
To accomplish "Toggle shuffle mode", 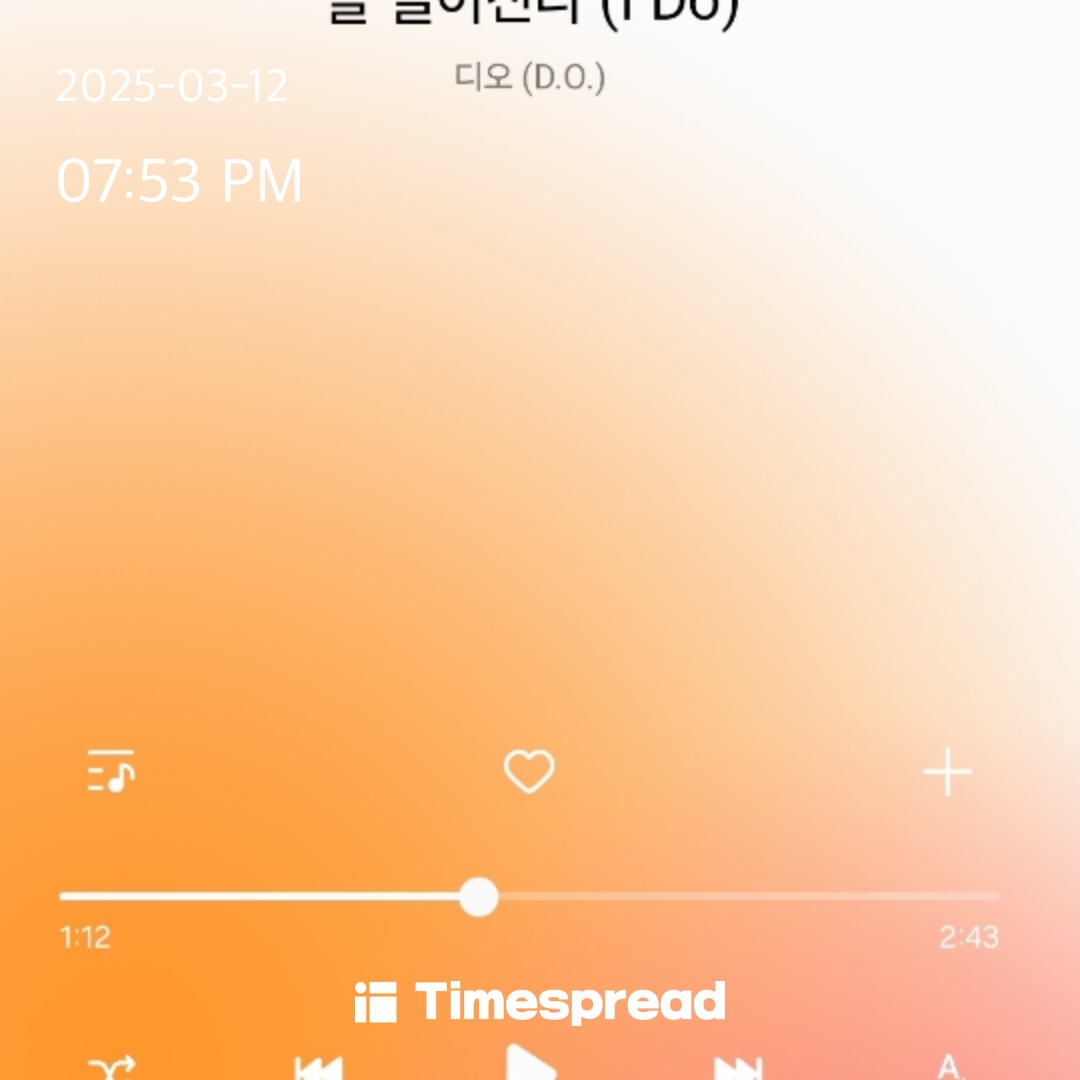I will pos(110,1068).
